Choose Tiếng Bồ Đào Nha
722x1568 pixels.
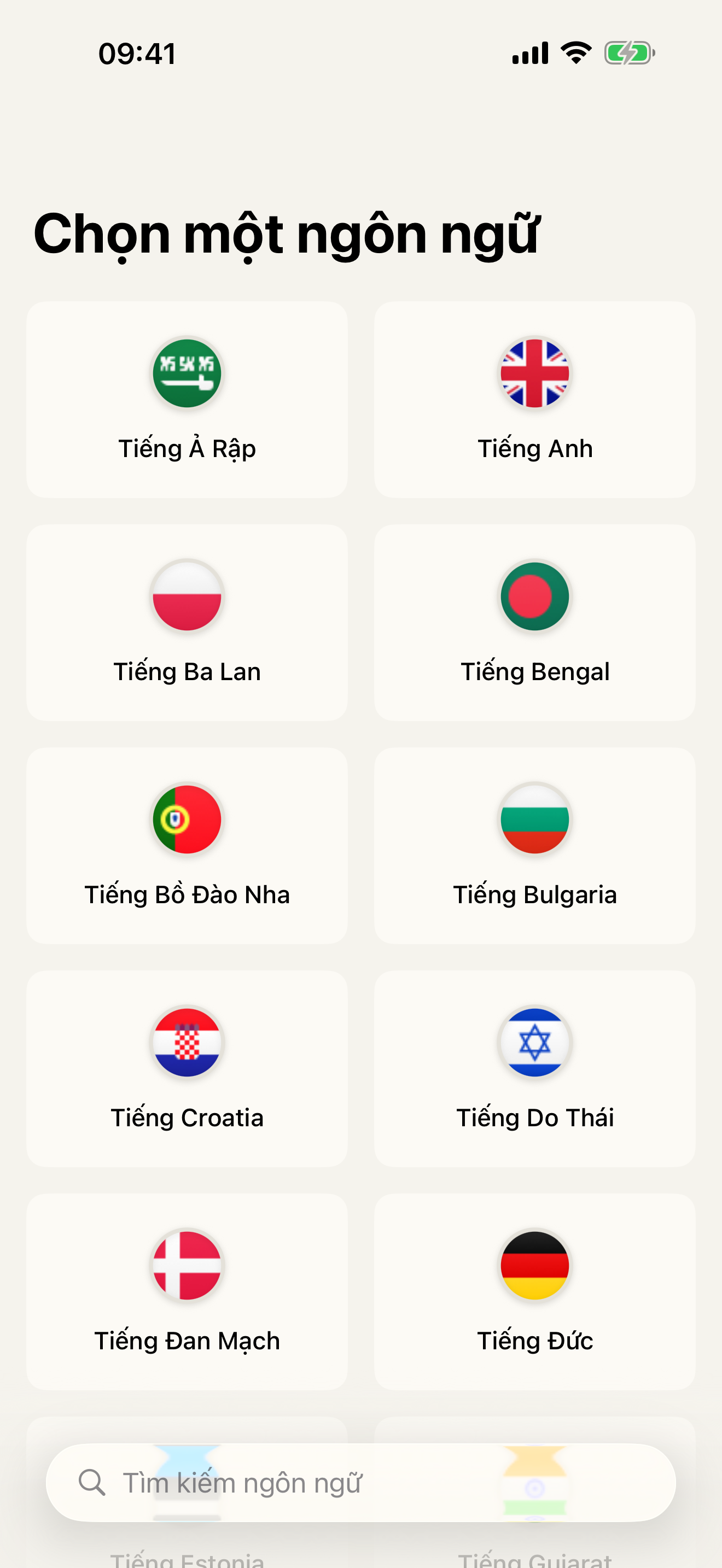click(x=188, y=845)
